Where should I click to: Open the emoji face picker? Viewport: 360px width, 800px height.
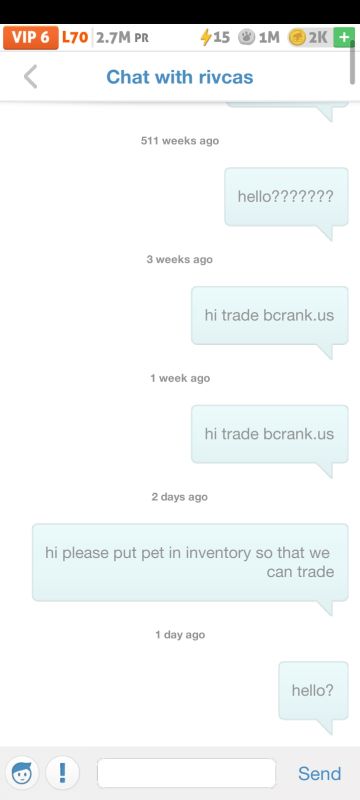pyautogui.click(x=22, y=773)
